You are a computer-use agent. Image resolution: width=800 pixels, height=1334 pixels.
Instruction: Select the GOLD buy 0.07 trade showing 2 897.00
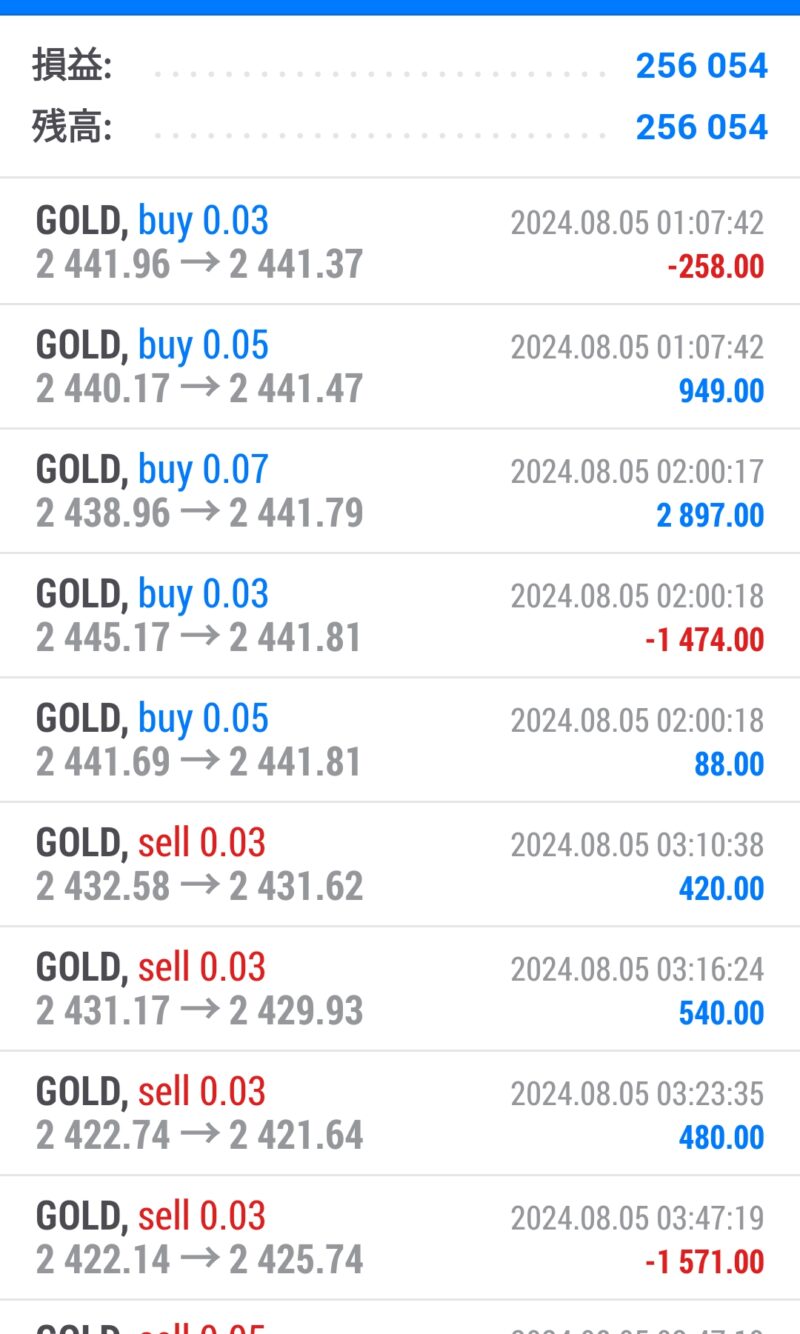pos(400,491)
